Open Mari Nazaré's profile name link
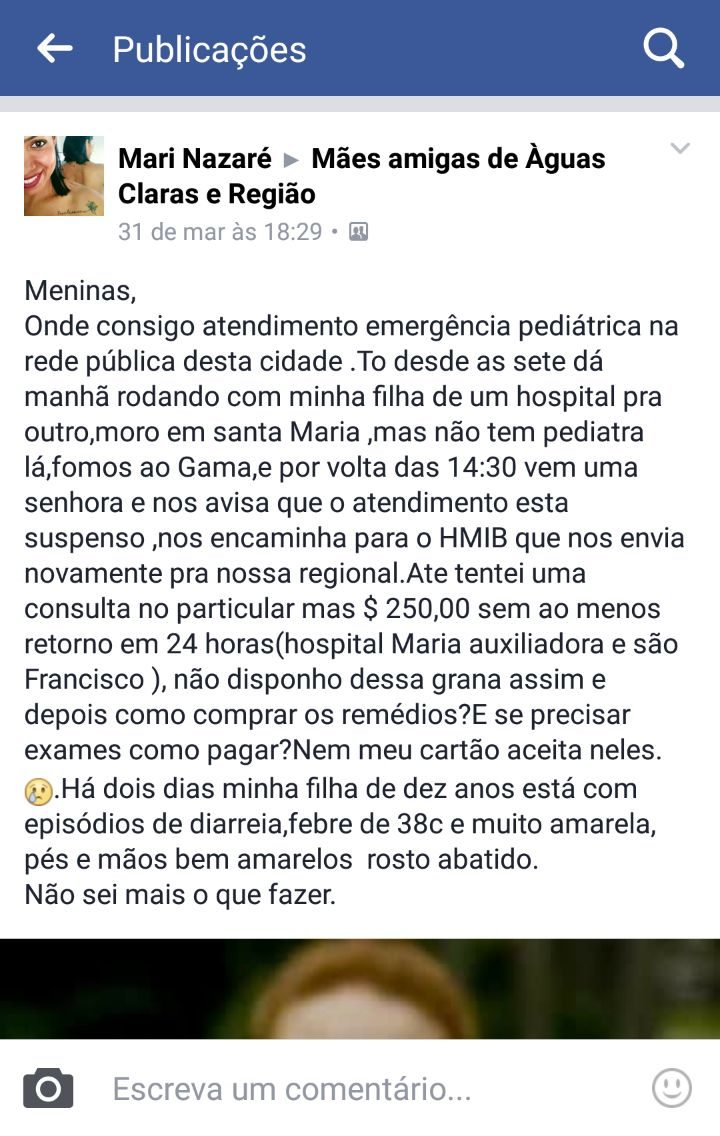Screen dimensions: 720x1136 [x=194, y=158]
